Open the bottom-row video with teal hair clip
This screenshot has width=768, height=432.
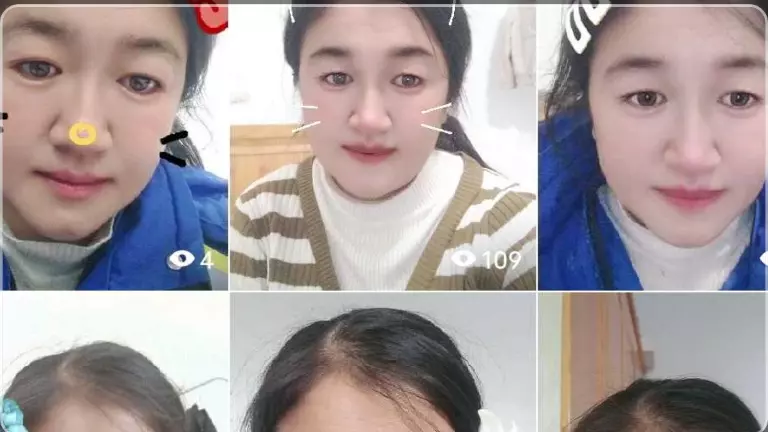point(115,362)
